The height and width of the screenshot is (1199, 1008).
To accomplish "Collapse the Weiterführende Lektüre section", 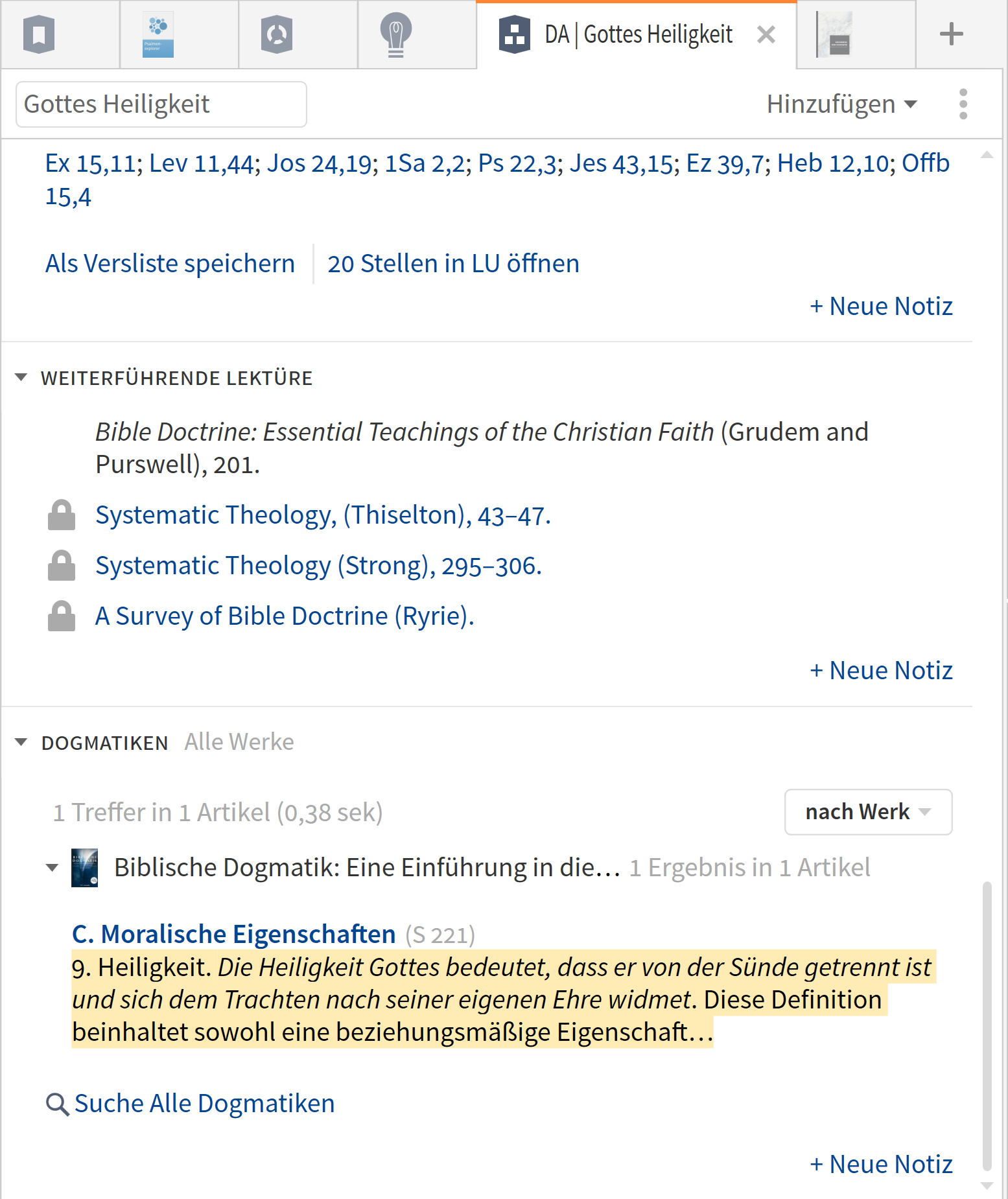I will pos(21,377).
